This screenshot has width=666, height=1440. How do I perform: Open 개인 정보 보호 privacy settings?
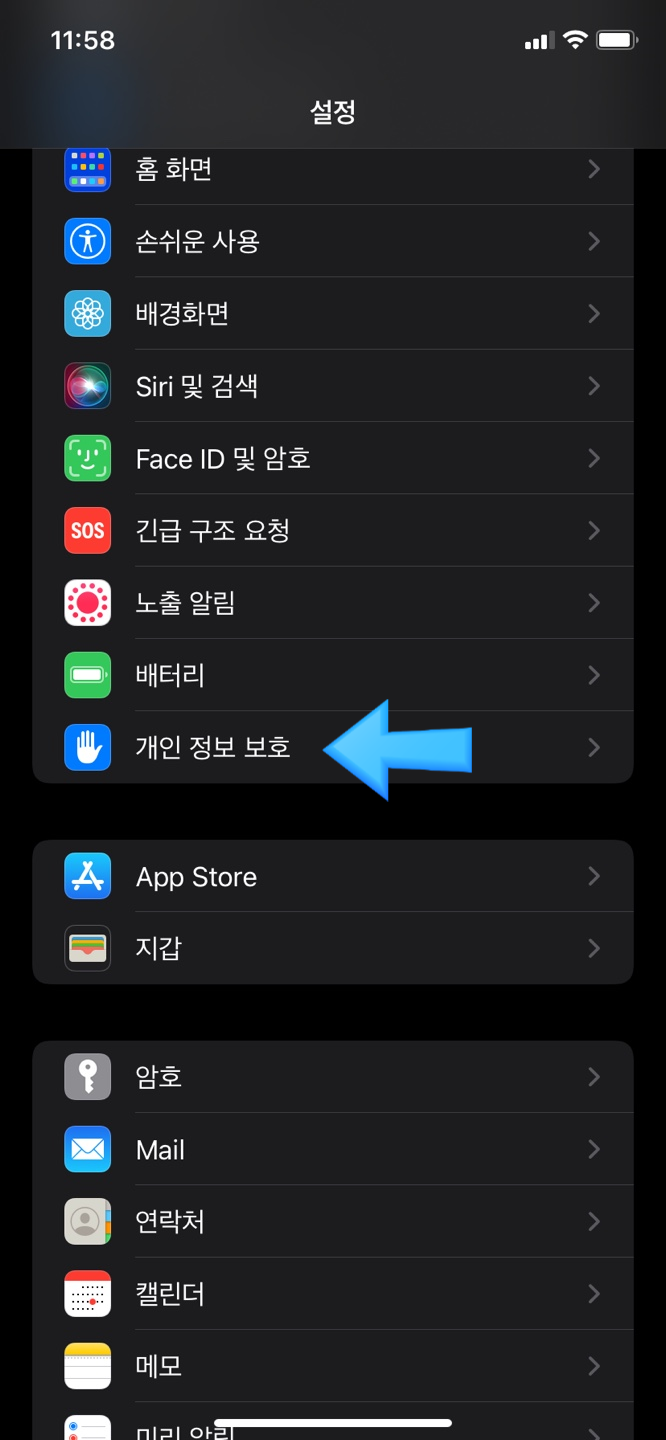point(213,747)
